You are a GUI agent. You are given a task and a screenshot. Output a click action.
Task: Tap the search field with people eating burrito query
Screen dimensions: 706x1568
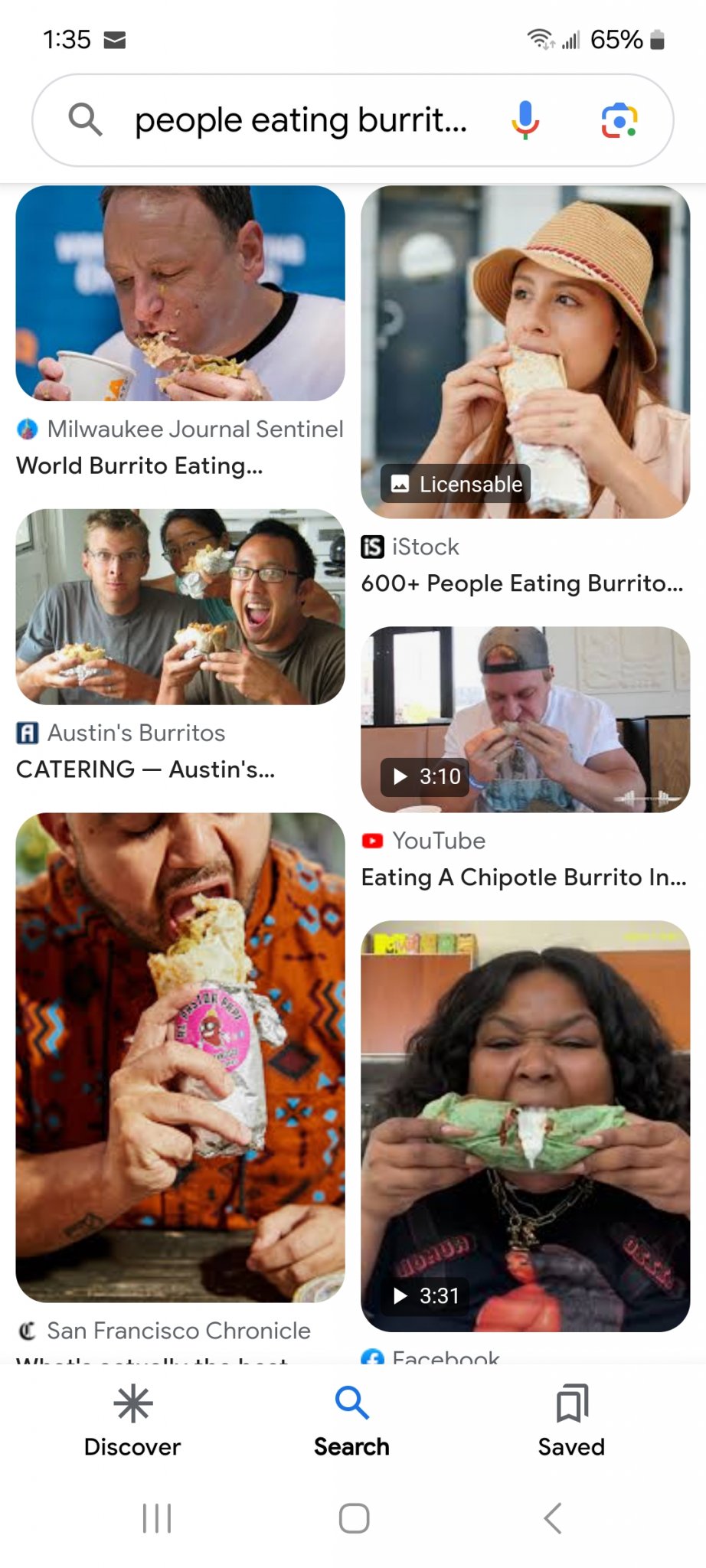pyautogui.click(x=299, y=120)
